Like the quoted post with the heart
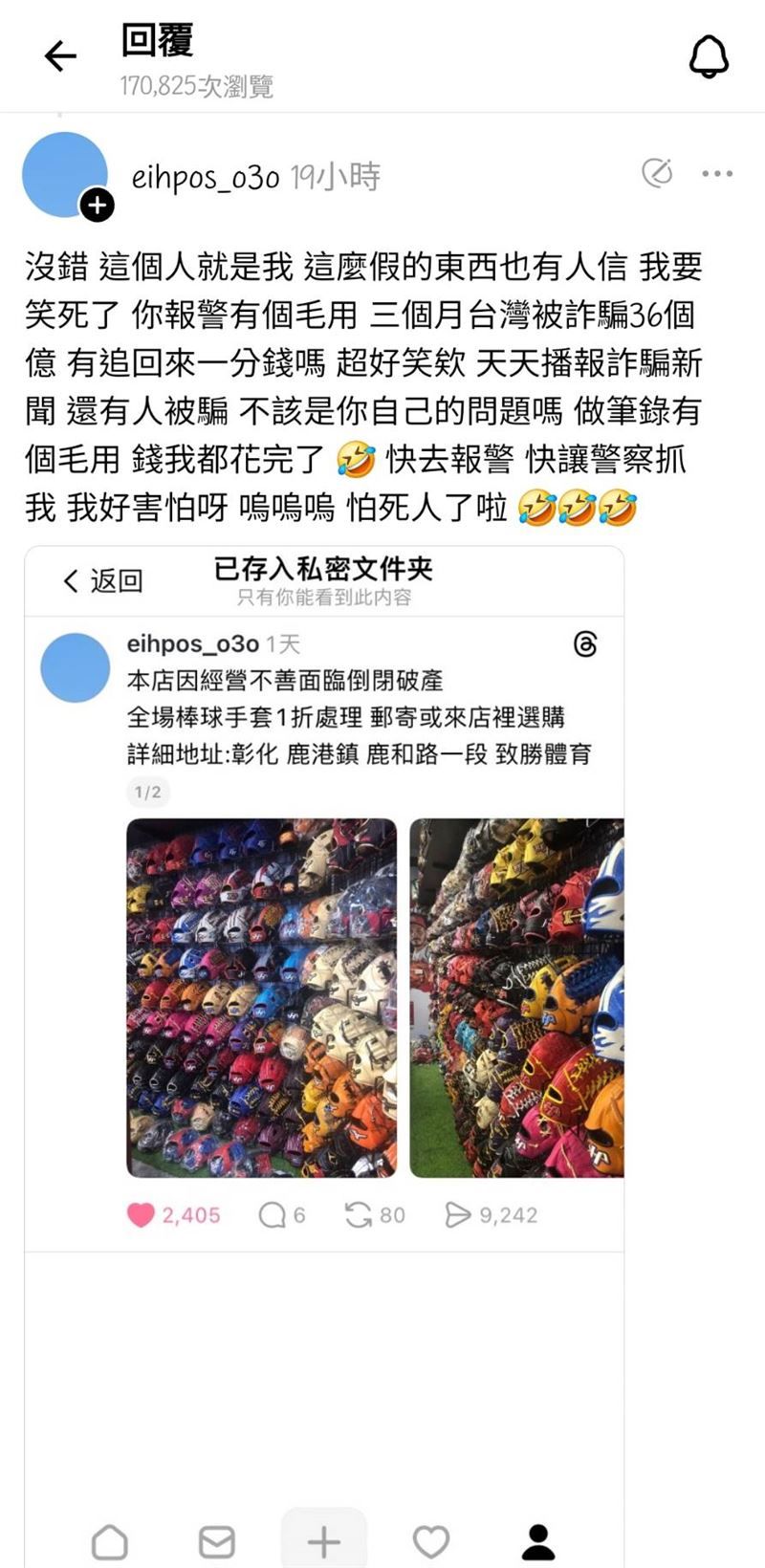The width and height of the screenshot is (765, 1568). point(142,1214)
